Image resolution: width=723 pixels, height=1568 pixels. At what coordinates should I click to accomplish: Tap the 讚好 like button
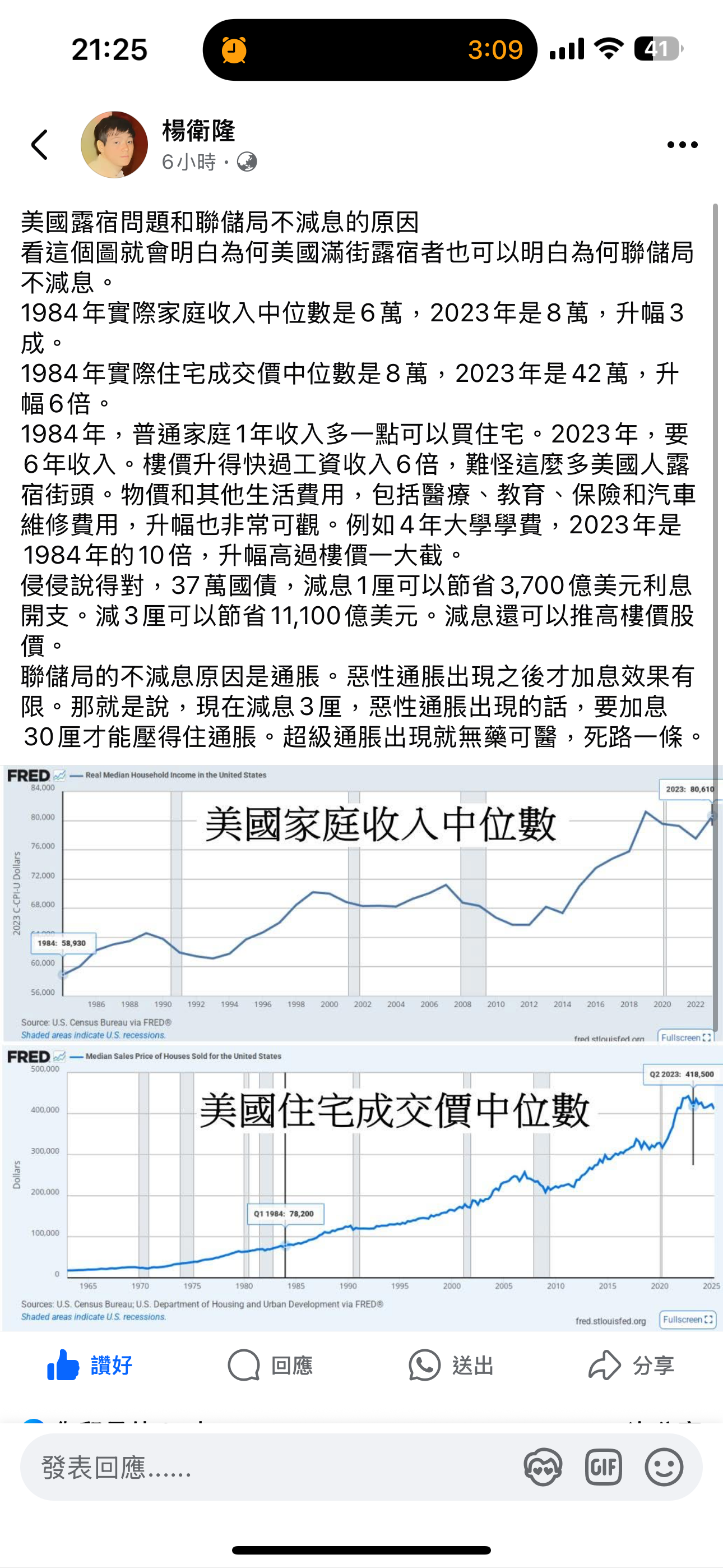(x=90, y=1366)
